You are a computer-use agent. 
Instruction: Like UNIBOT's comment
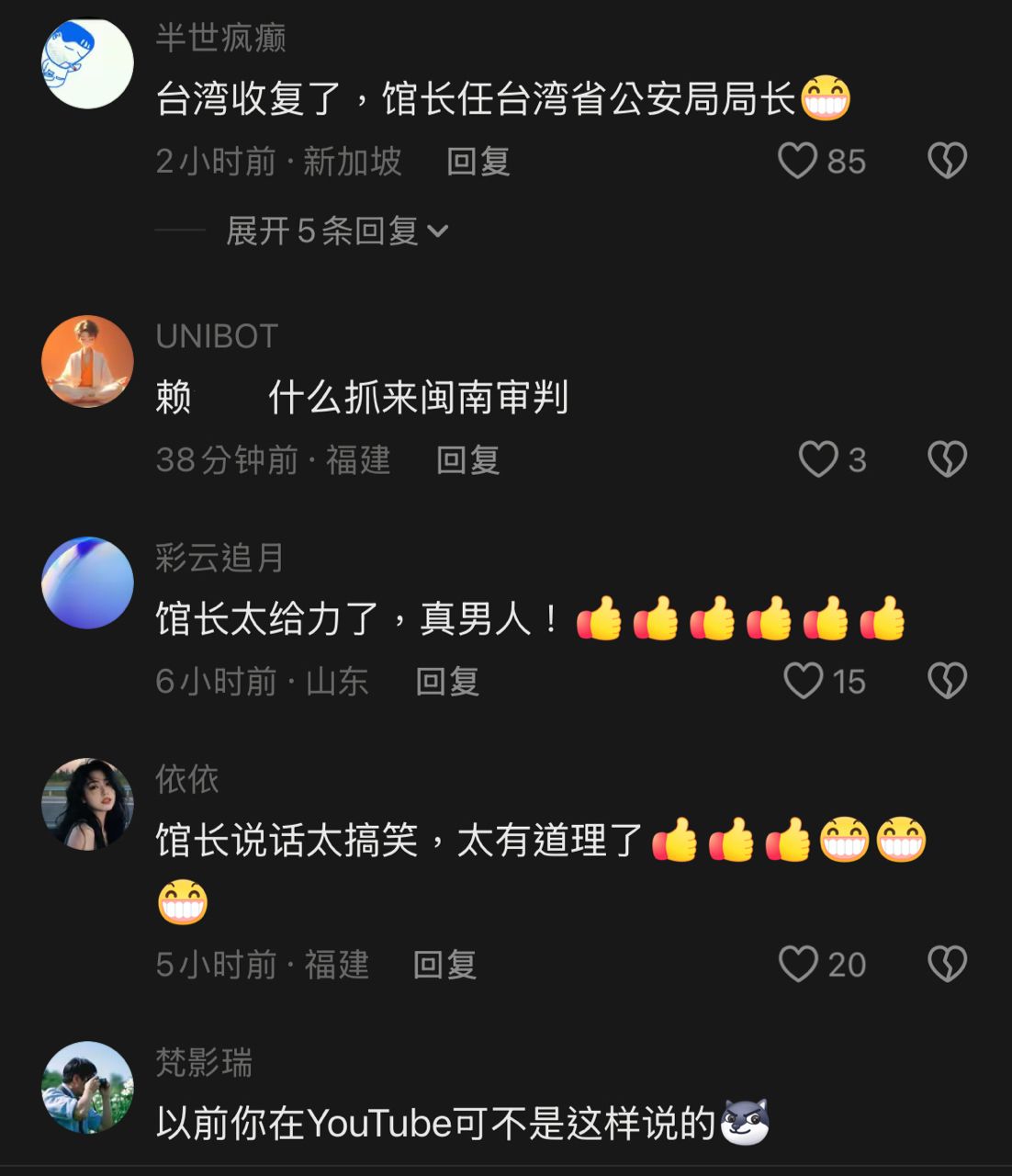(x=817, y=459)
